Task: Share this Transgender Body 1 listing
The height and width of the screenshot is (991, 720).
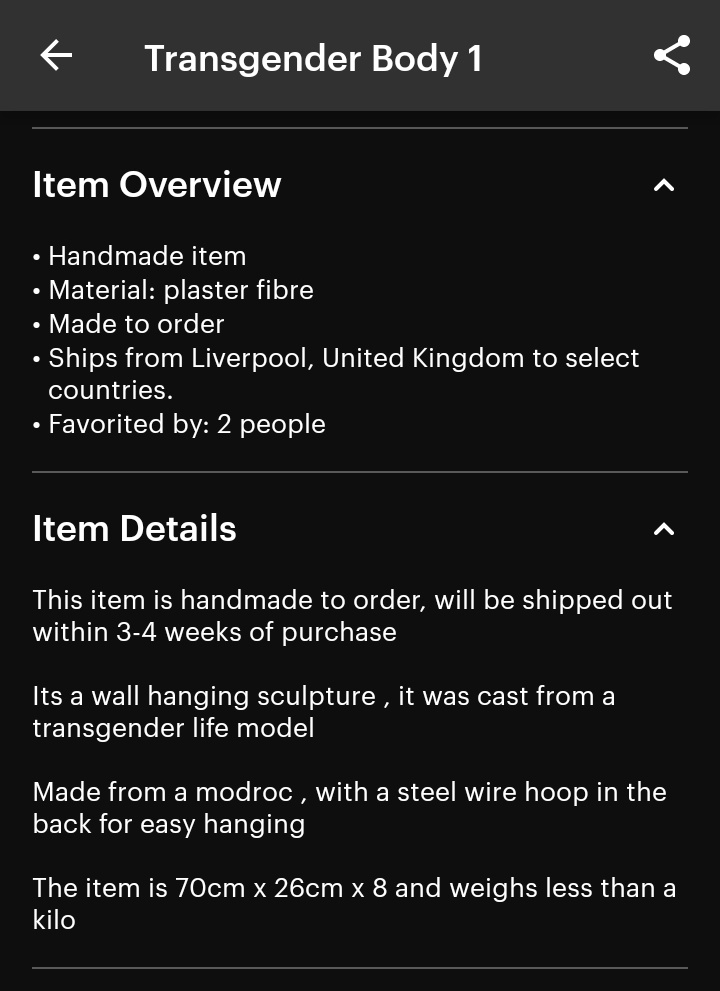Action: coord(671,56)
